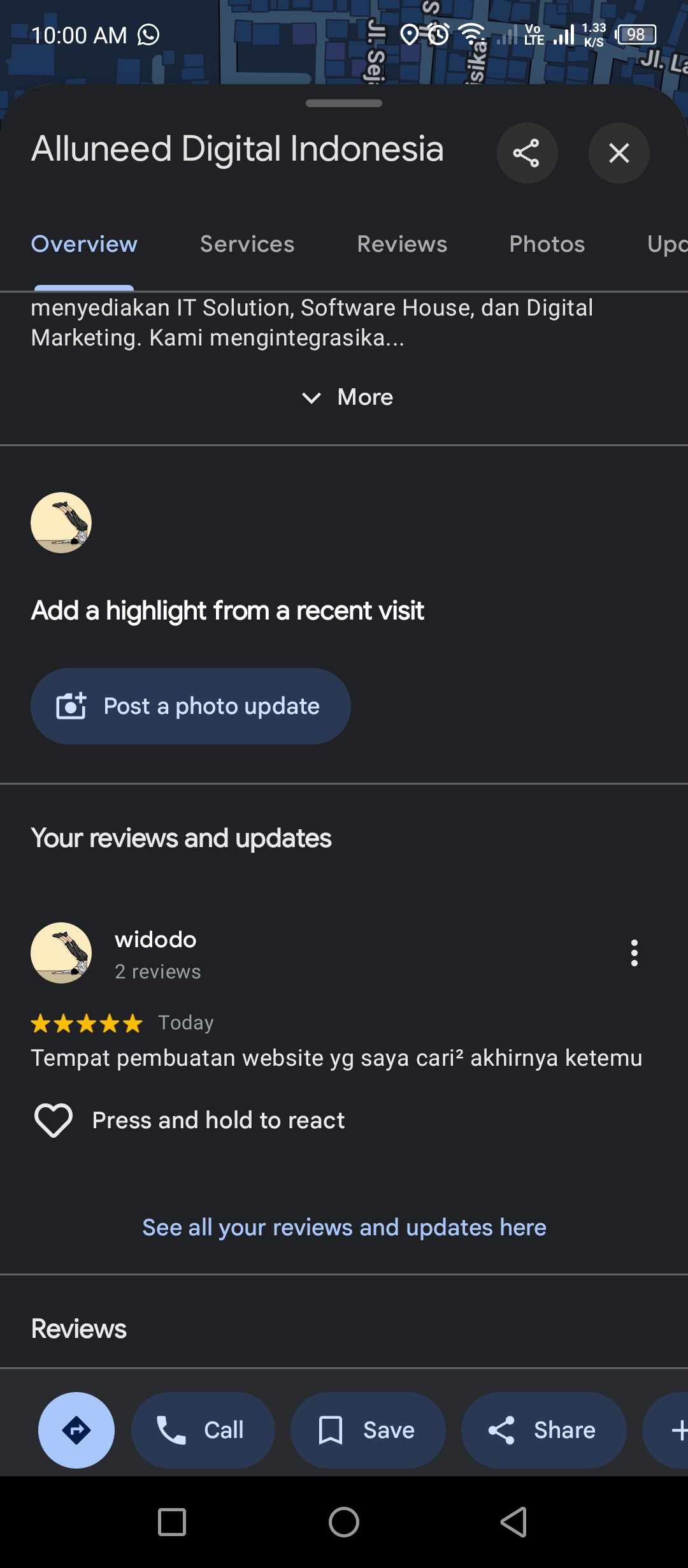Share this place via the header share icon

527,153
